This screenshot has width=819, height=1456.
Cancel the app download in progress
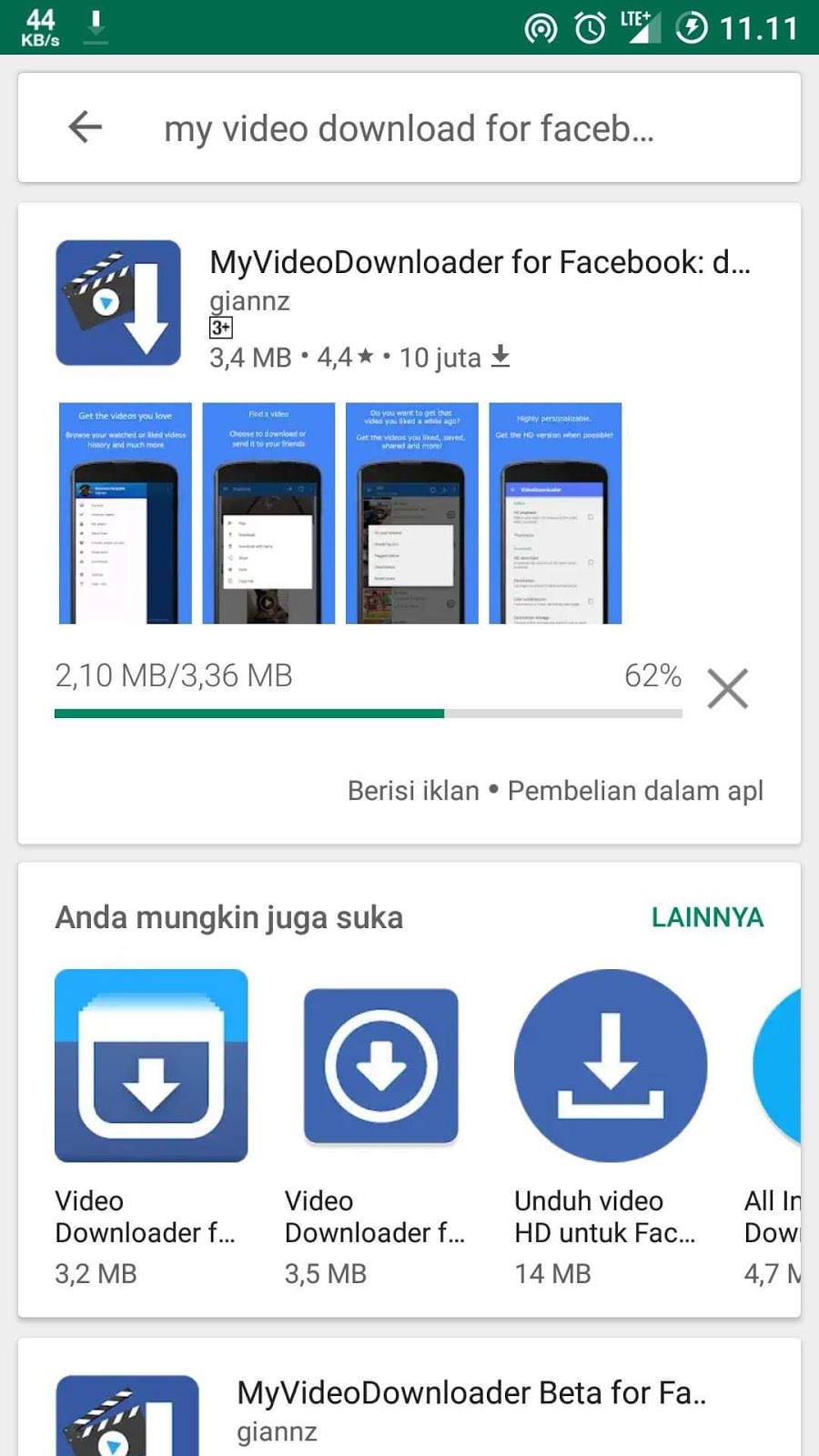click(727, 688)
